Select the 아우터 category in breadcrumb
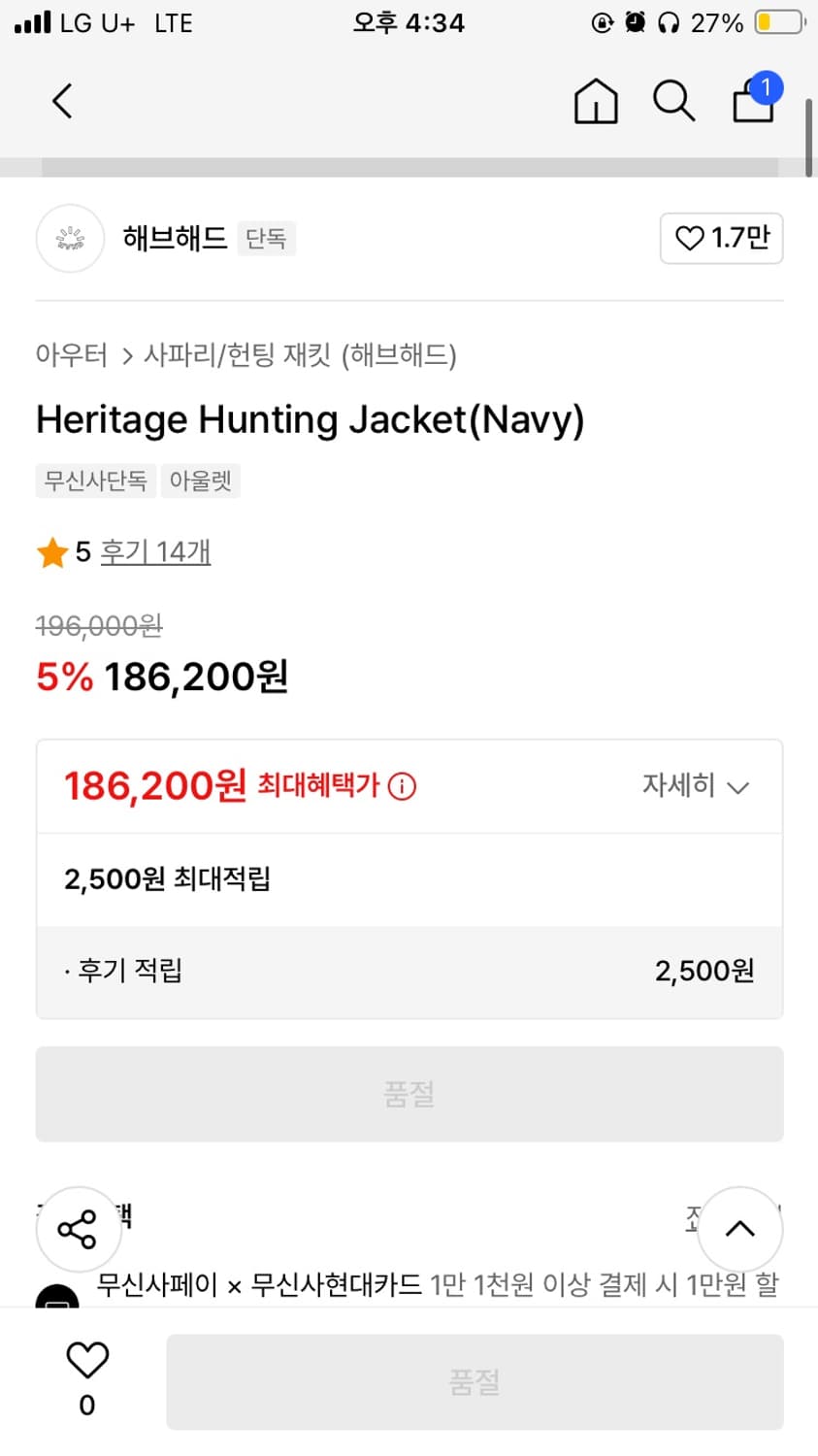Image resolution: width=818 pixels, height=1456 pixels. [x=71, y=357]
